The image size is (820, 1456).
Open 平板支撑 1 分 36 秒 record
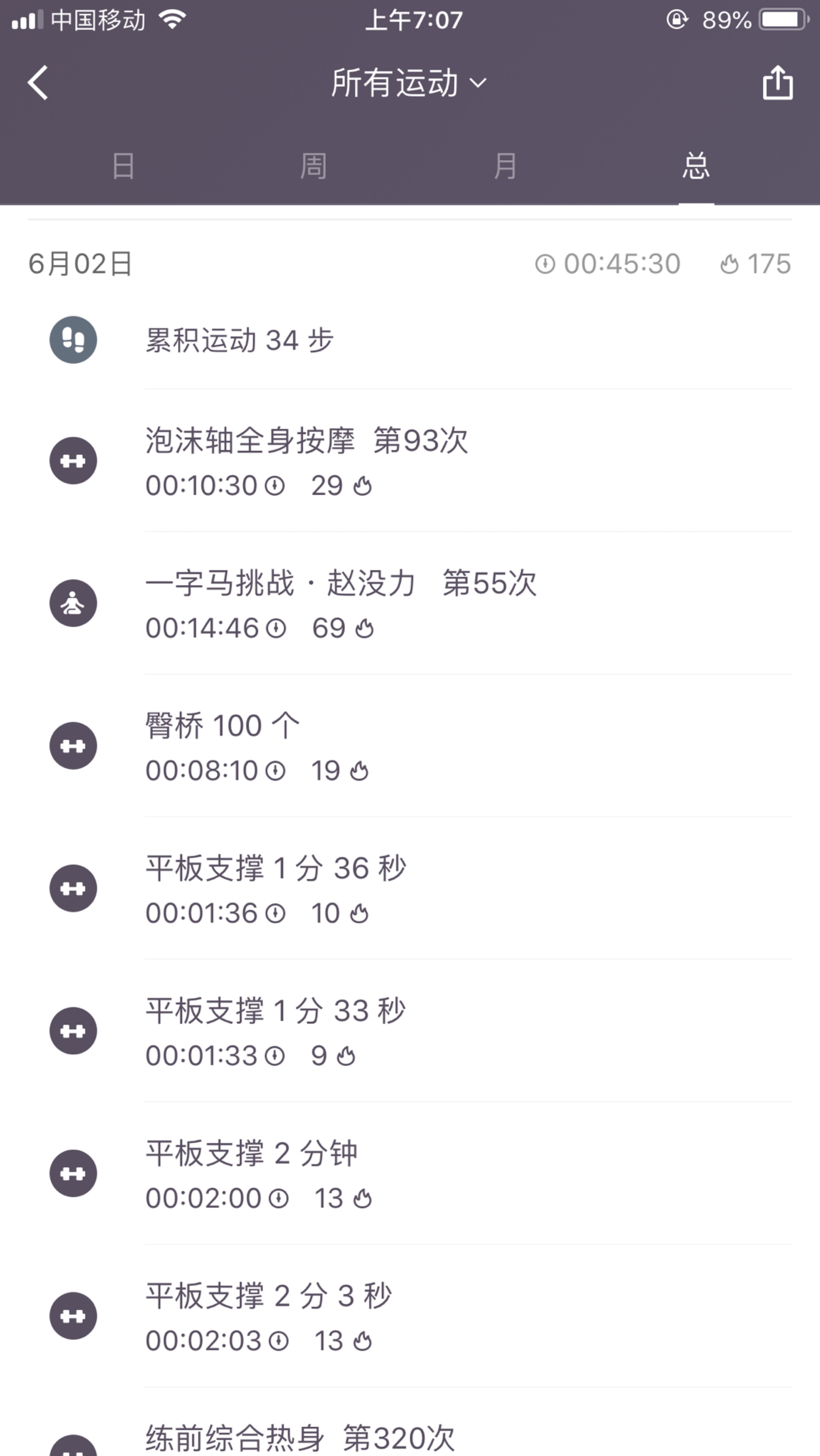410,888
